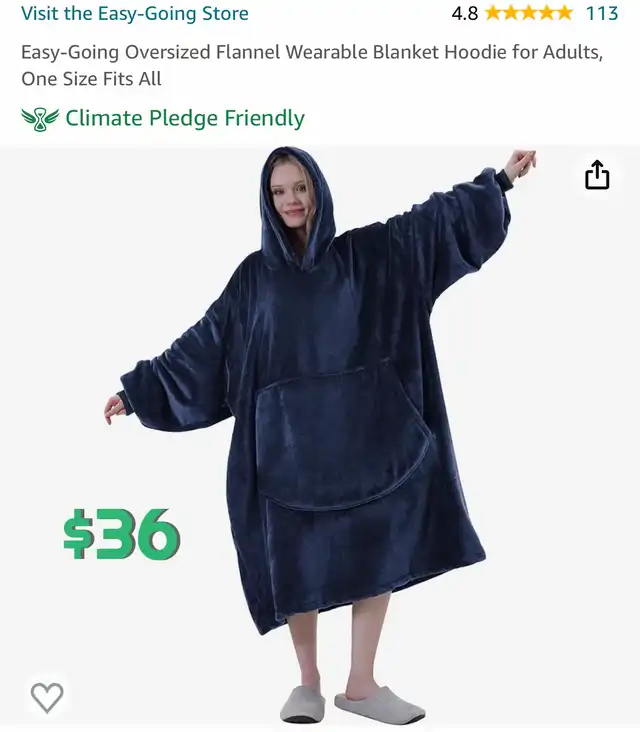Open Climate Pledge Friendly details
Viewport: 640px width, 732px height.
(184, 118)
